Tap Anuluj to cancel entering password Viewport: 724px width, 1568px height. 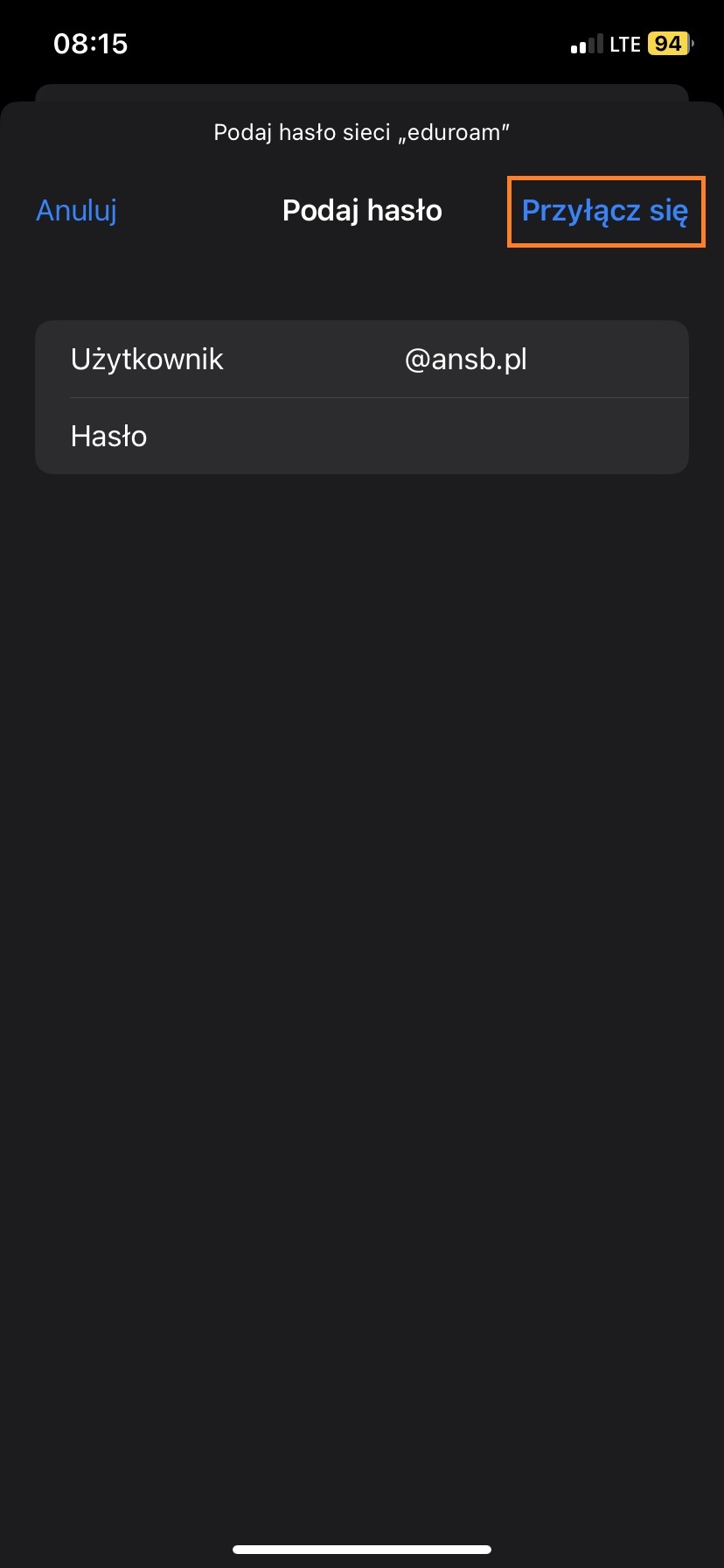(x=77, y=211)
